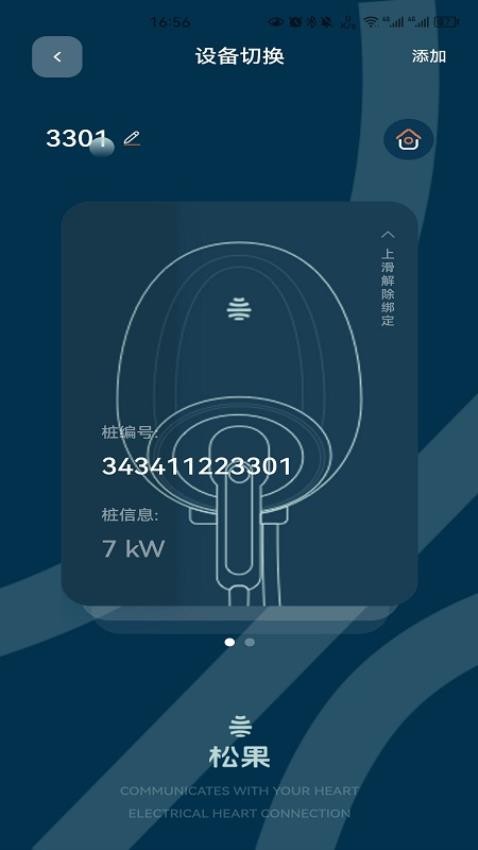Jump to the second page indicator dot
This screenshot has height=850, width=478.
249,642
